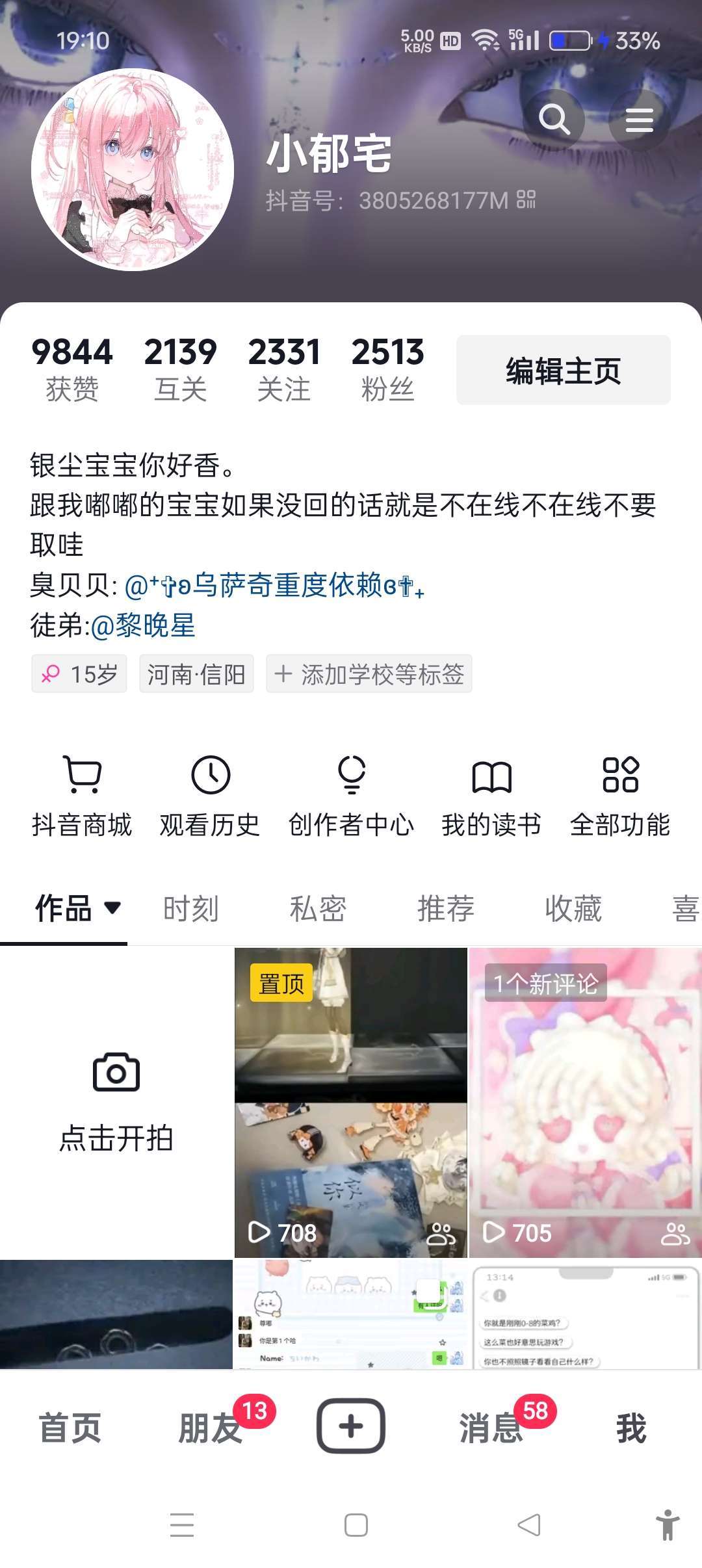
Task: Go to the 消息 messages tab
Action: pyautogui.click(x=492, y=1428)
